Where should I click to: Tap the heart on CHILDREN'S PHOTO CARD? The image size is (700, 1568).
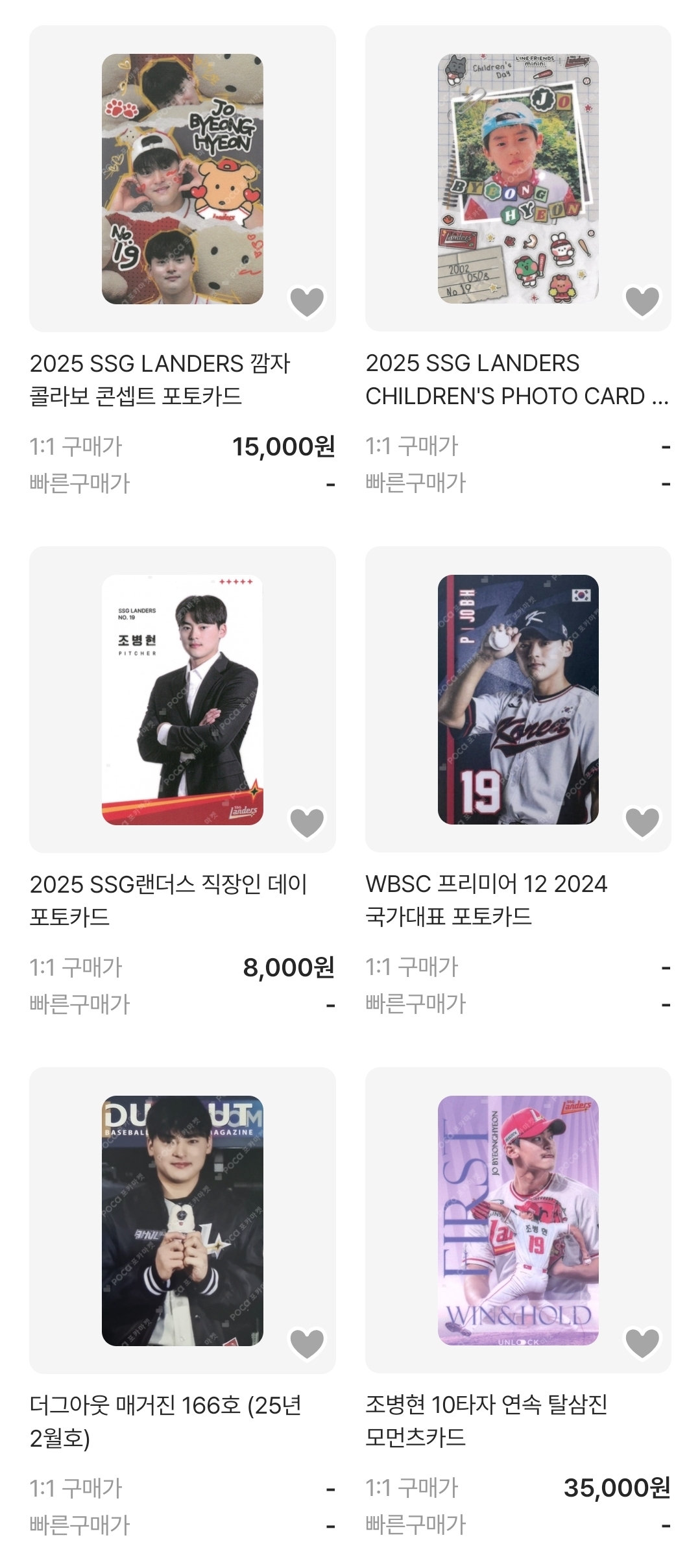(x=642, y=302)
